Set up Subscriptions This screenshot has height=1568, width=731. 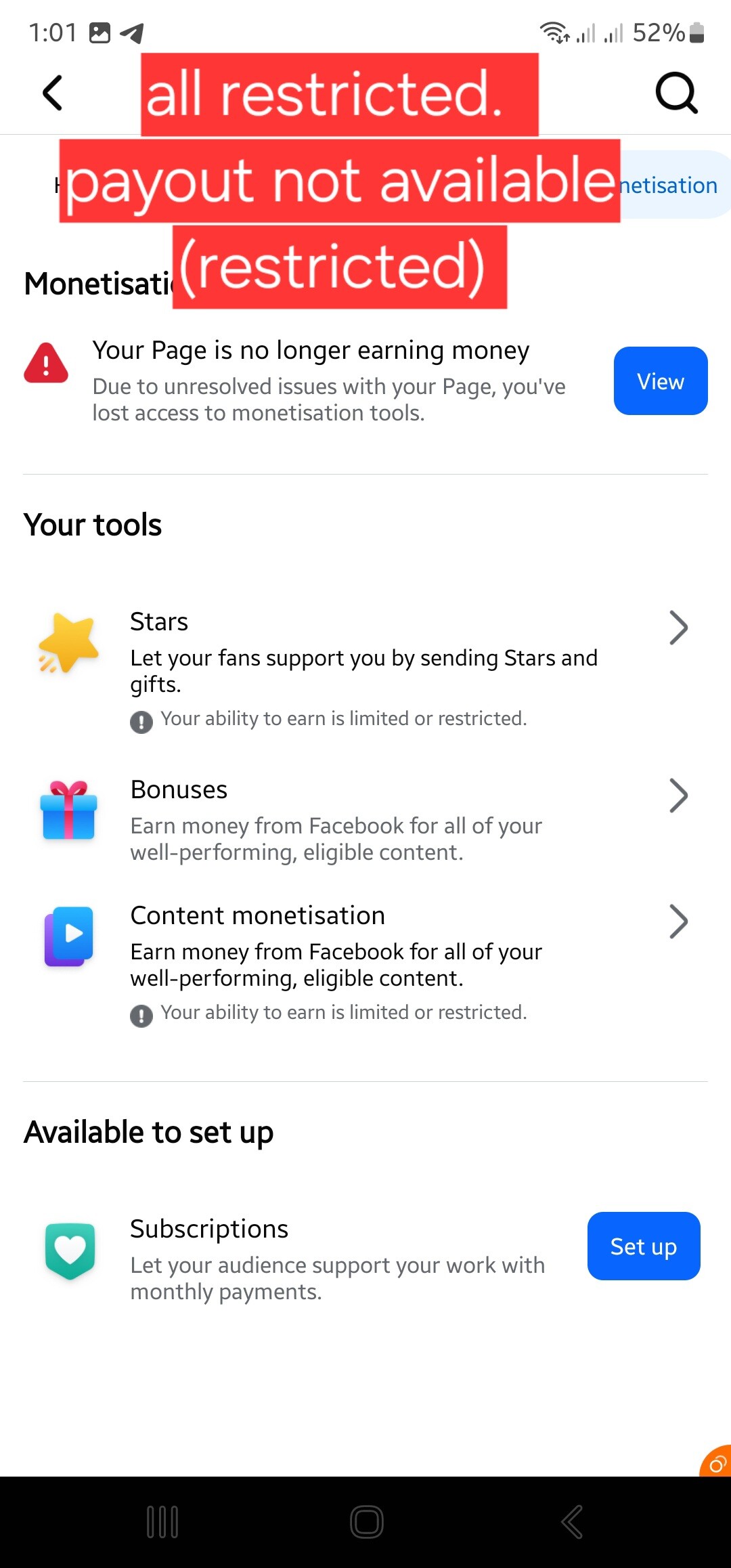pyautogui.click(x=644, y=1246)
